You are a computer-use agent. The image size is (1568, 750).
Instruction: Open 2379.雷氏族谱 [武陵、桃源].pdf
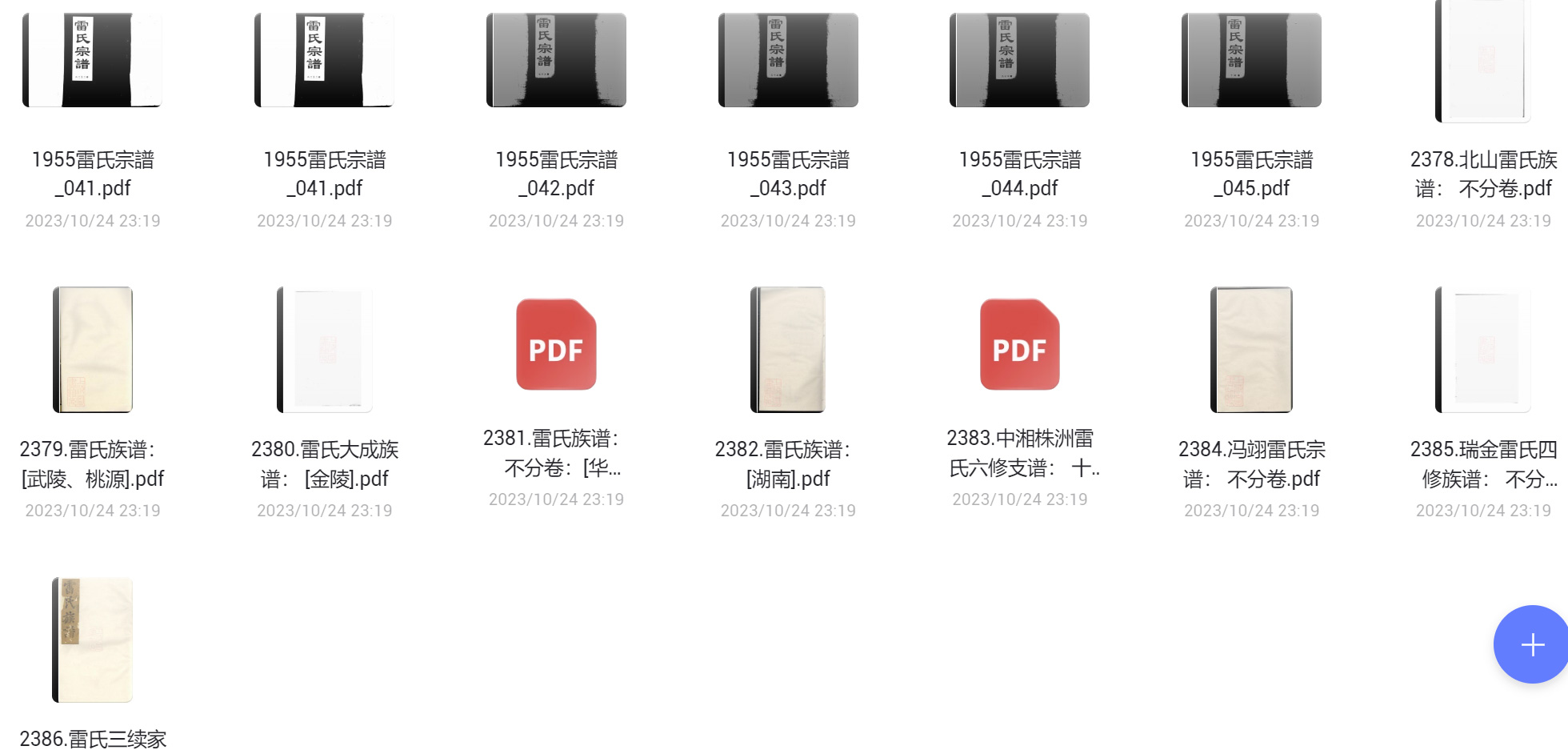[93, 350]
